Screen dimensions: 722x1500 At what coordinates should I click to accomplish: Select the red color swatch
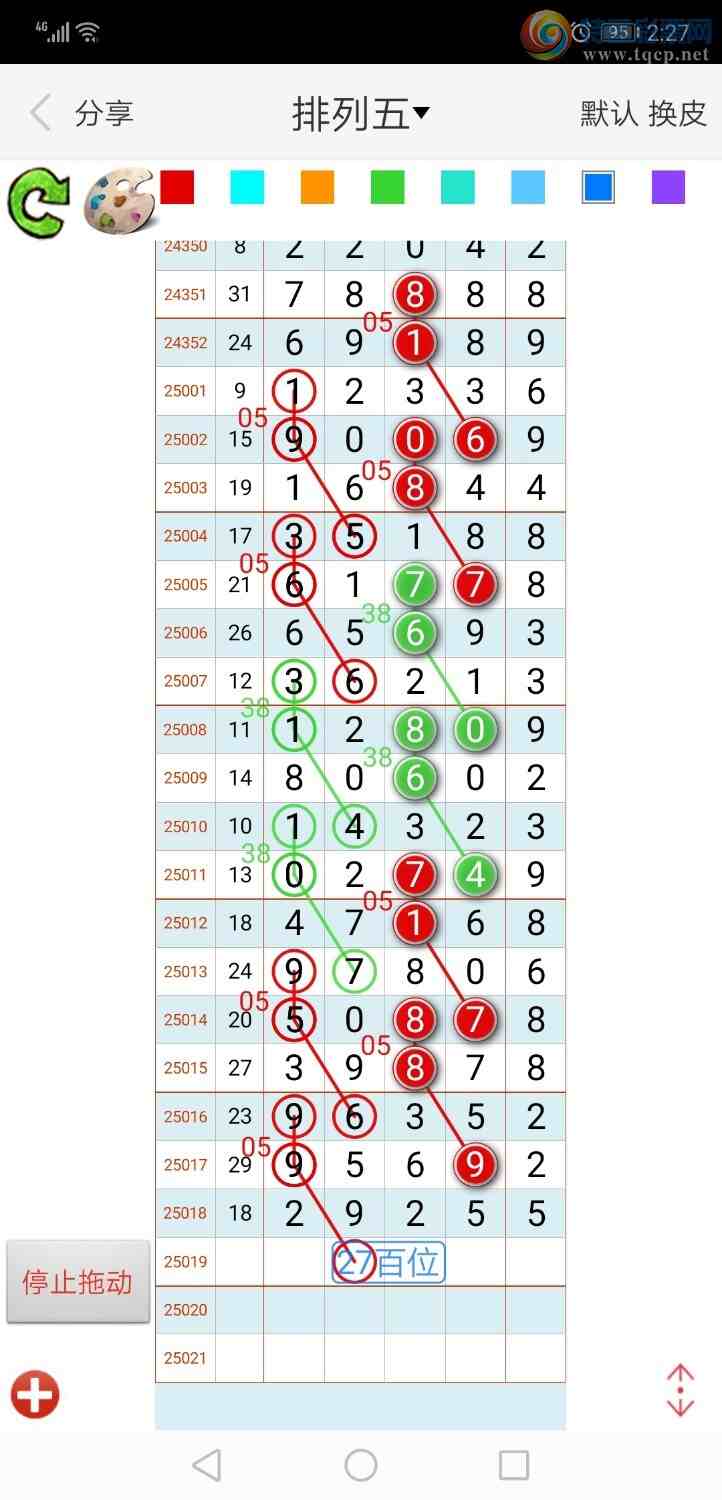[177, 188]
